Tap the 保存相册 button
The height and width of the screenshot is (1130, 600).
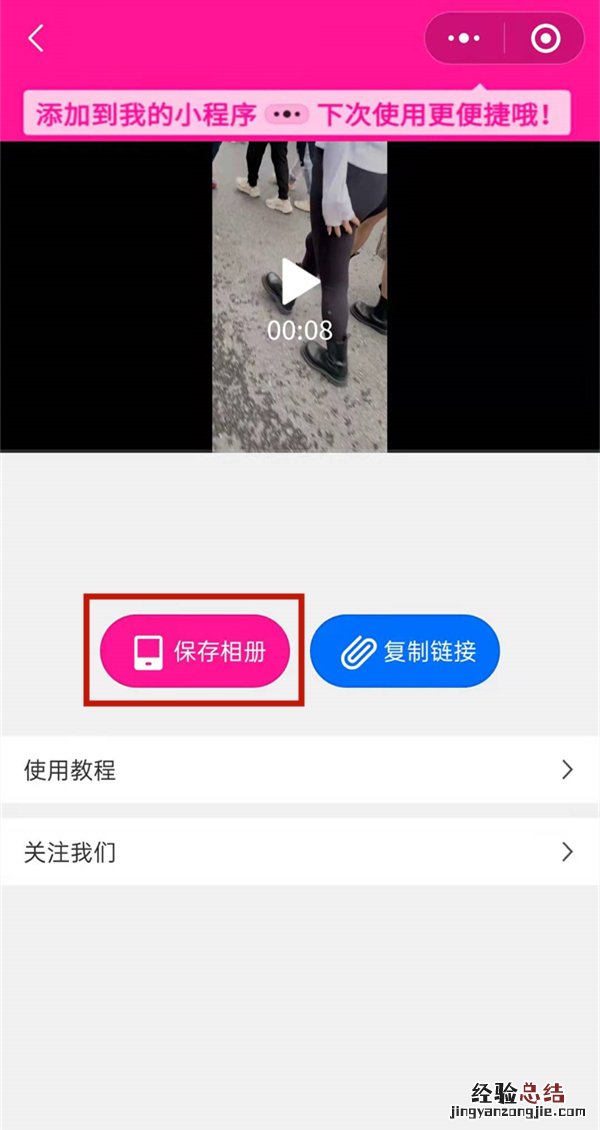[x=195, y=651]
